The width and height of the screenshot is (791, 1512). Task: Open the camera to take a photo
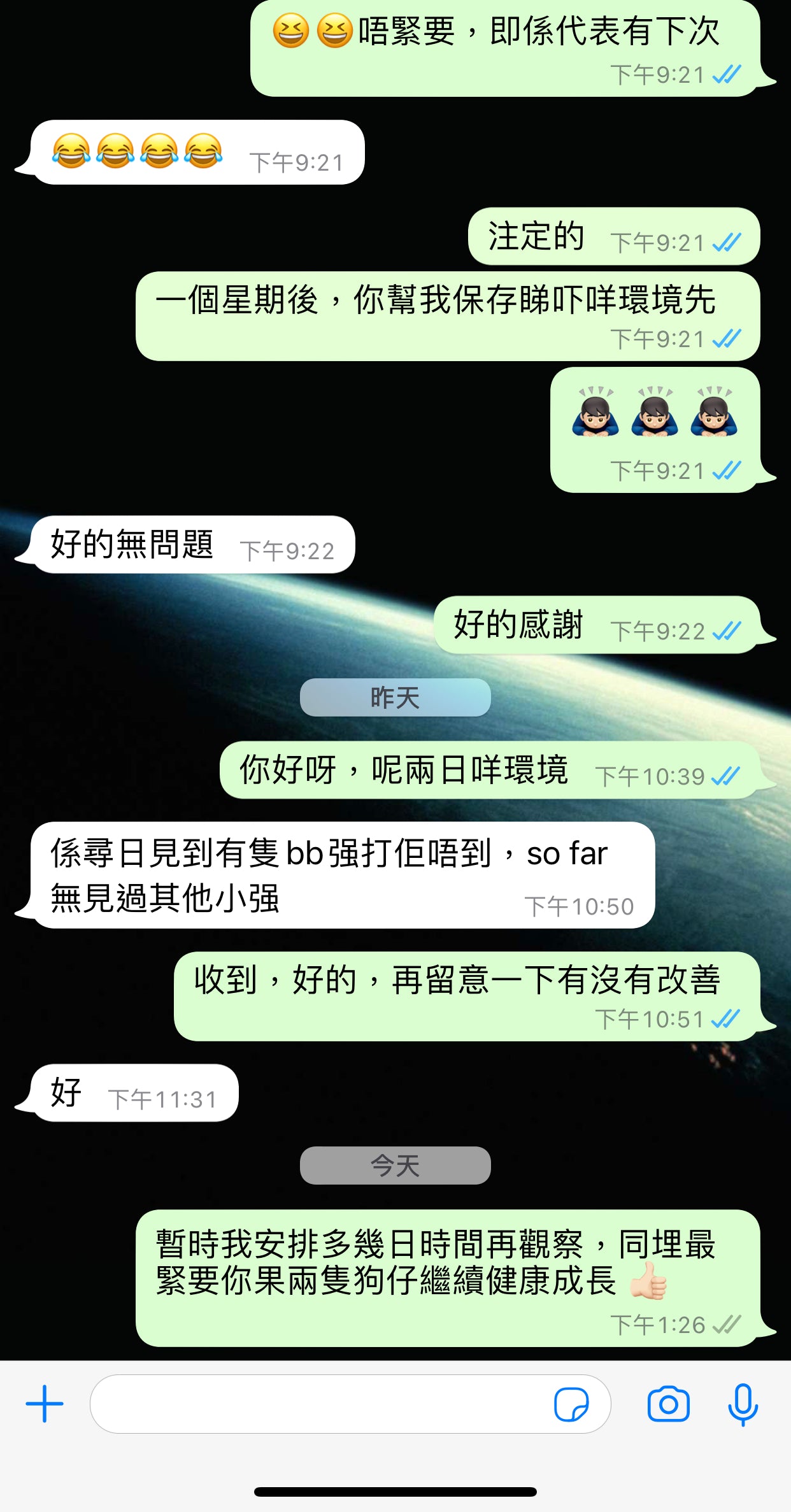668,1404
